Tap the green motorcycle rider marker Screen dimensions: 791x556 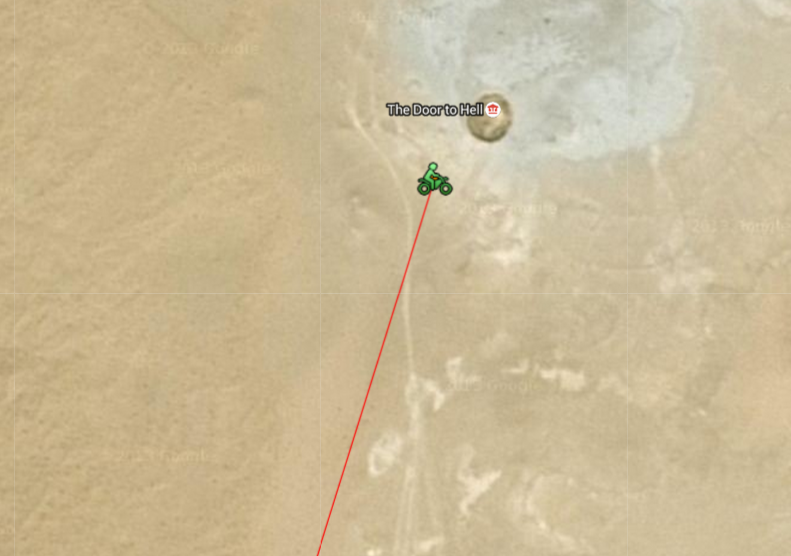tap(435, 180)
